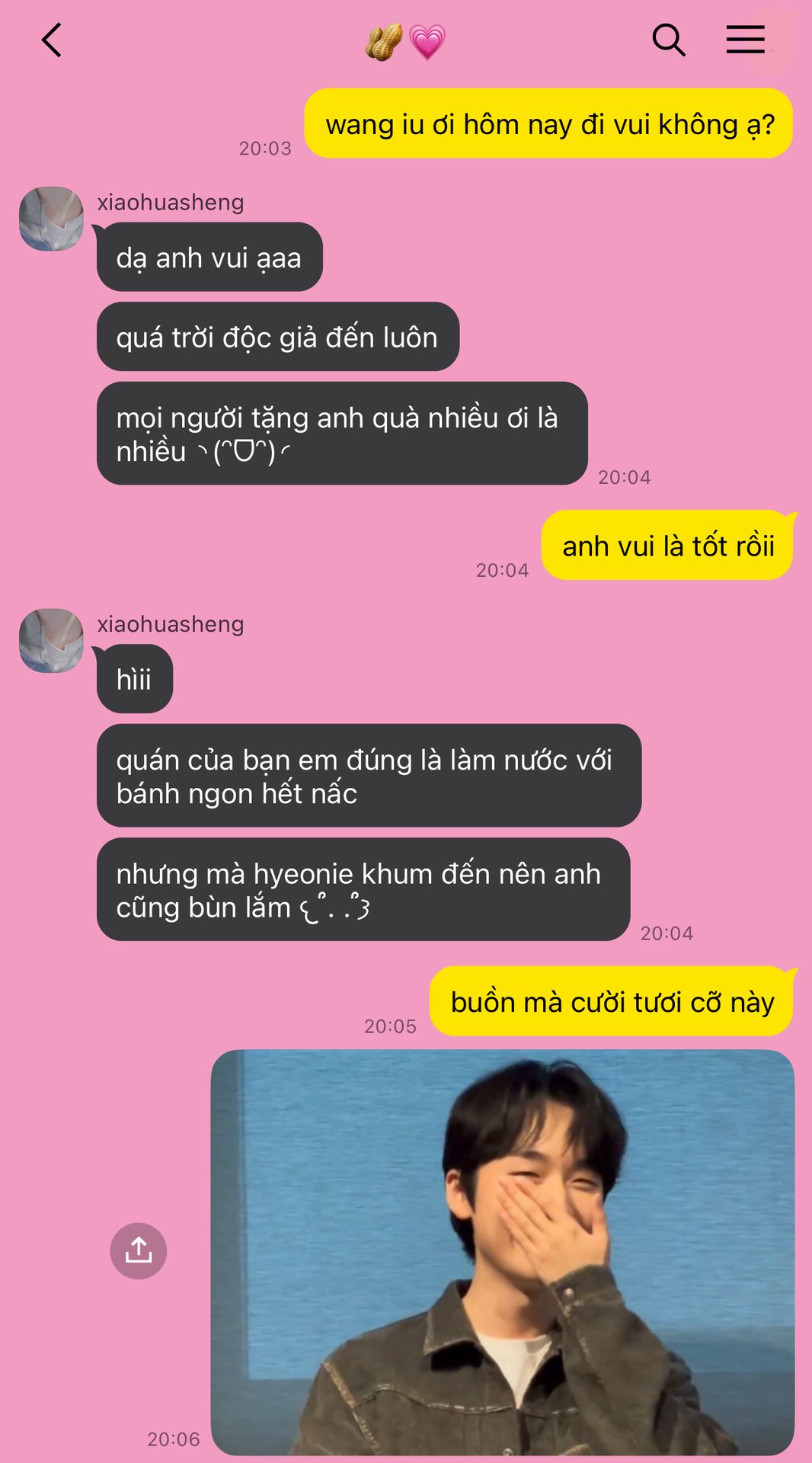Go back from this chat
Screen dimensions: 812x1463
click(51, 40)
